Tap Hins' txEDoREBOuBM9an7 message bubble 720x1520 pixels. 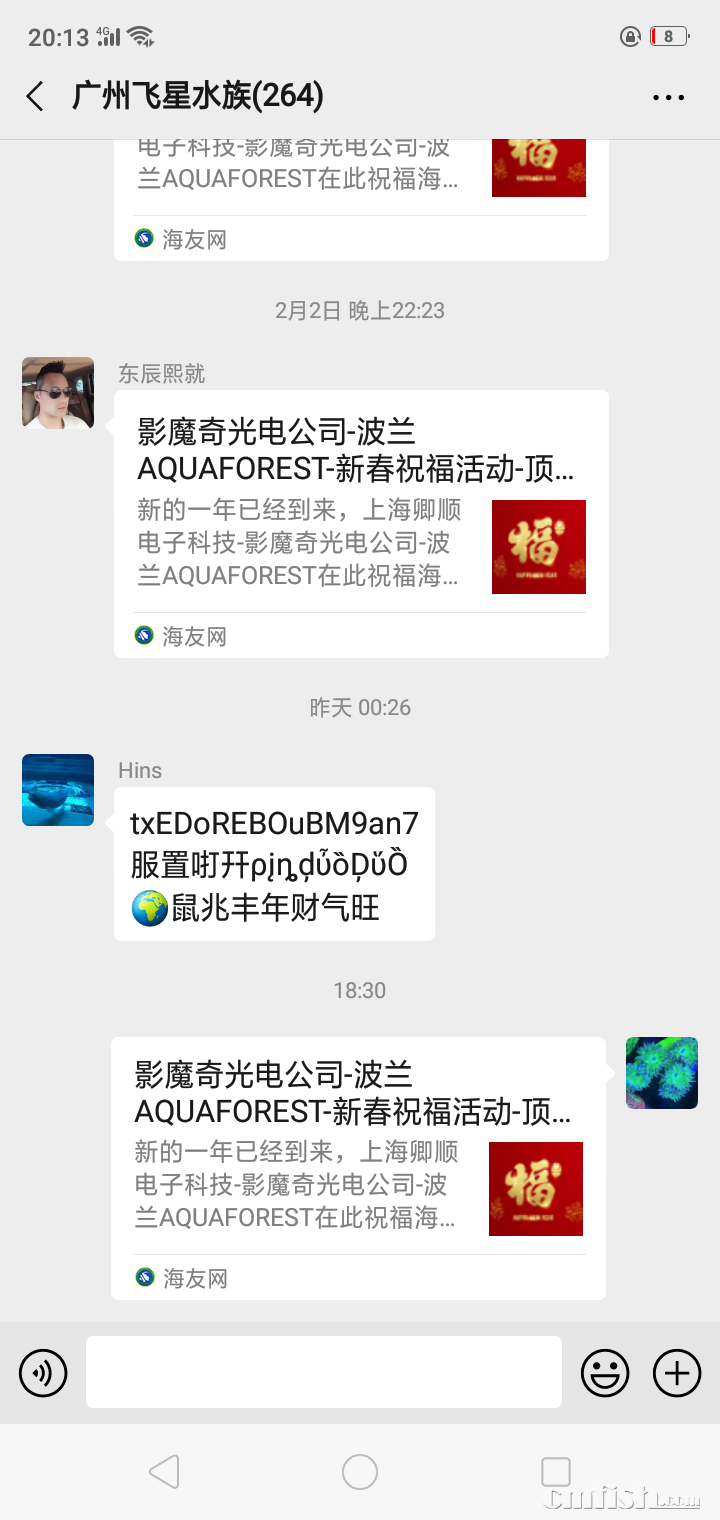(x=273, y=864)
